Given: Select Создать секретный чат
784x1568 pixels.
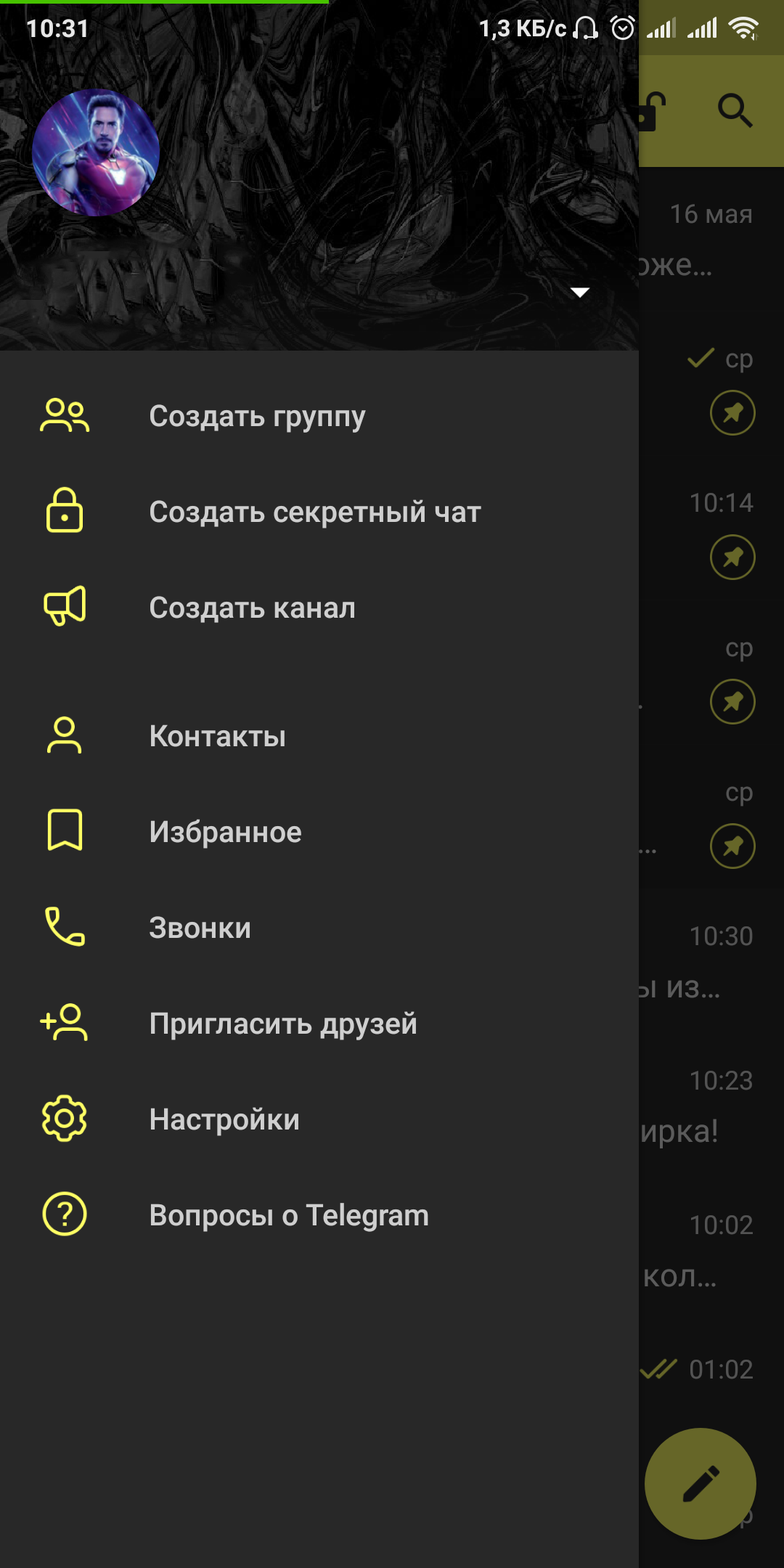Looking at the screenshot, I should [319, 512].
